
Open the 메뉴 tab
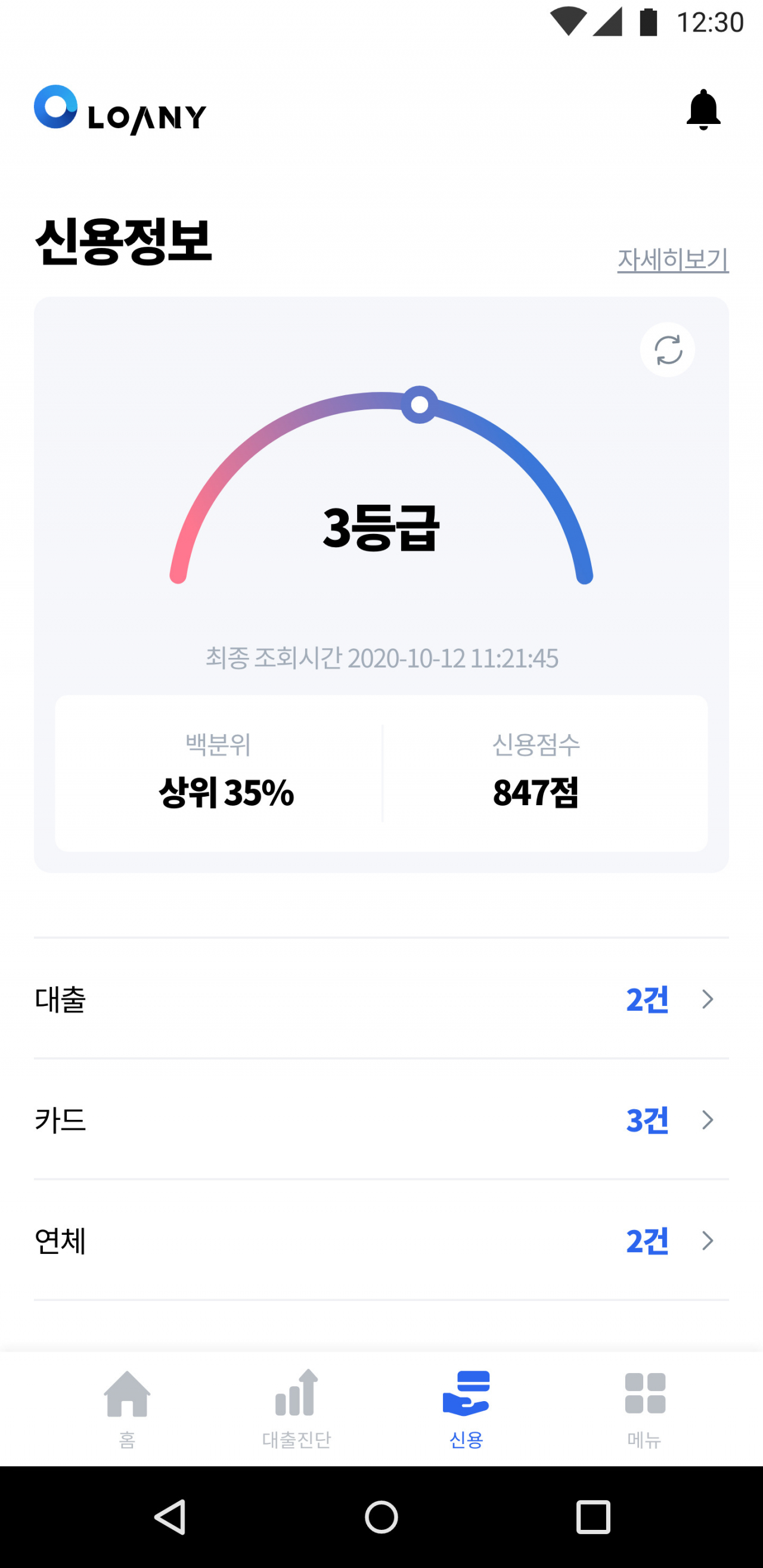(x=644, y=1409)
